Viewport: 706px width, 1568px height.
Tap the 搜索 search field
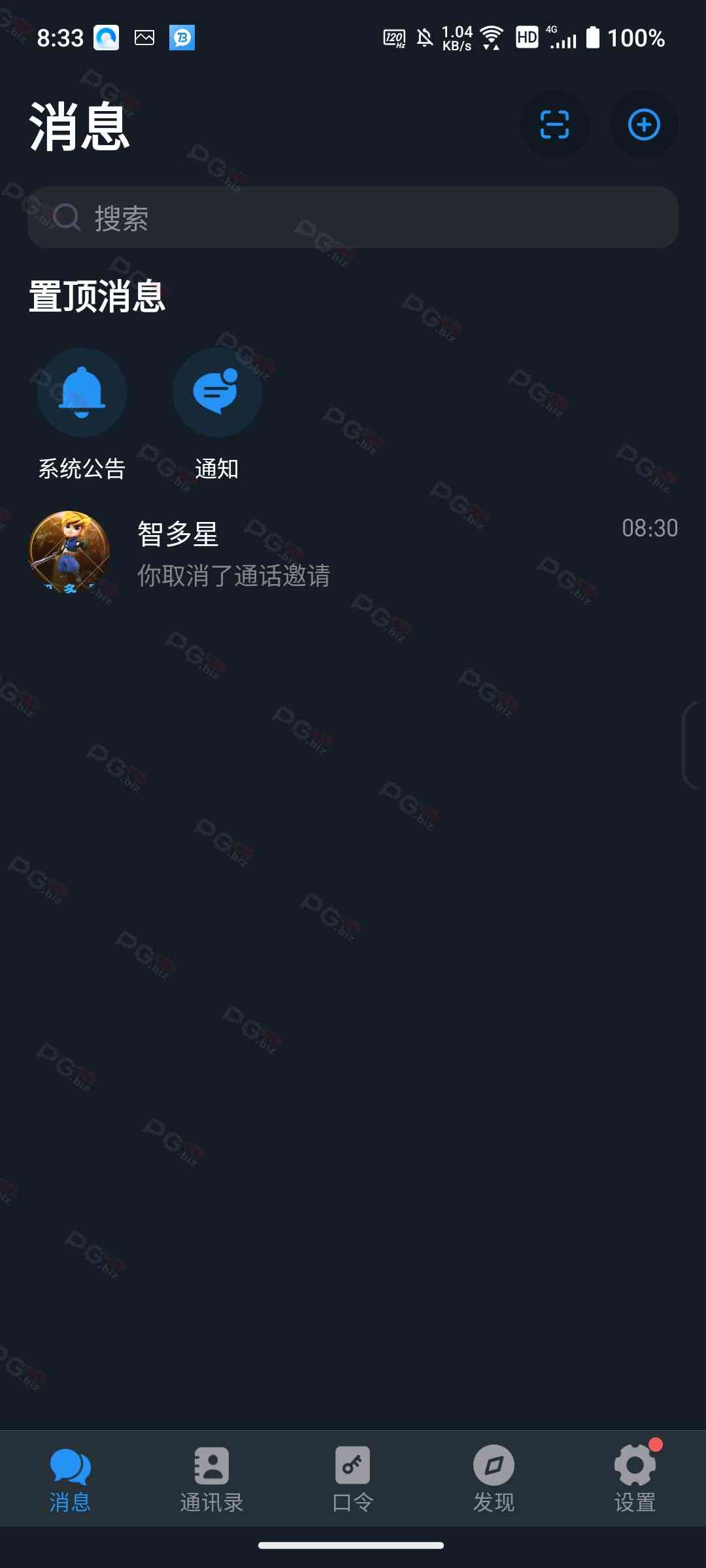[353, 218]
